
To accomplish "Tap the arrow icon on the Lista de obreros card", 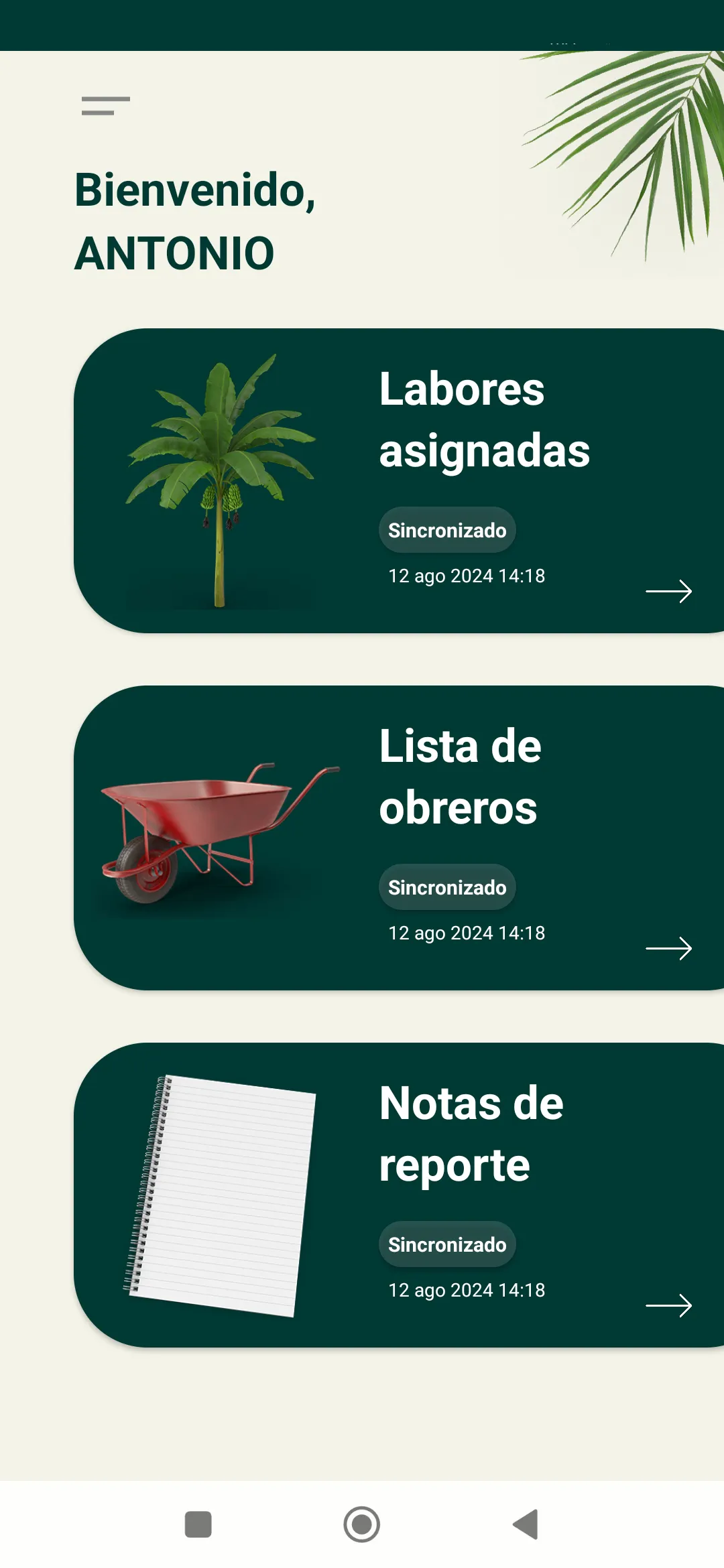I will pos(669,949).
